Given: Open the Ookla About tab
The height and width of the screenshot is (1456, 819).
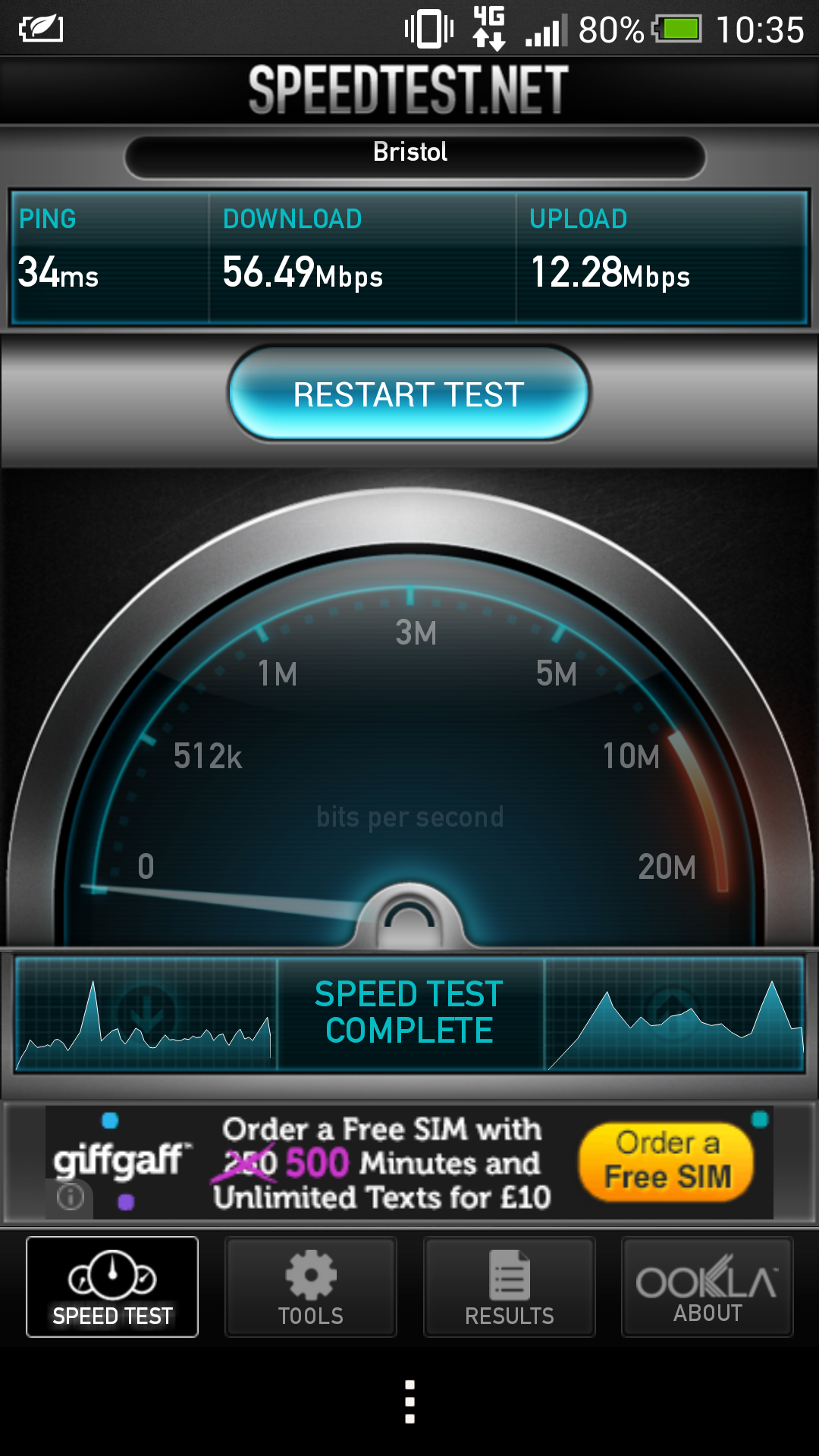Looking at the screenshot, I should coord(708,1287).
